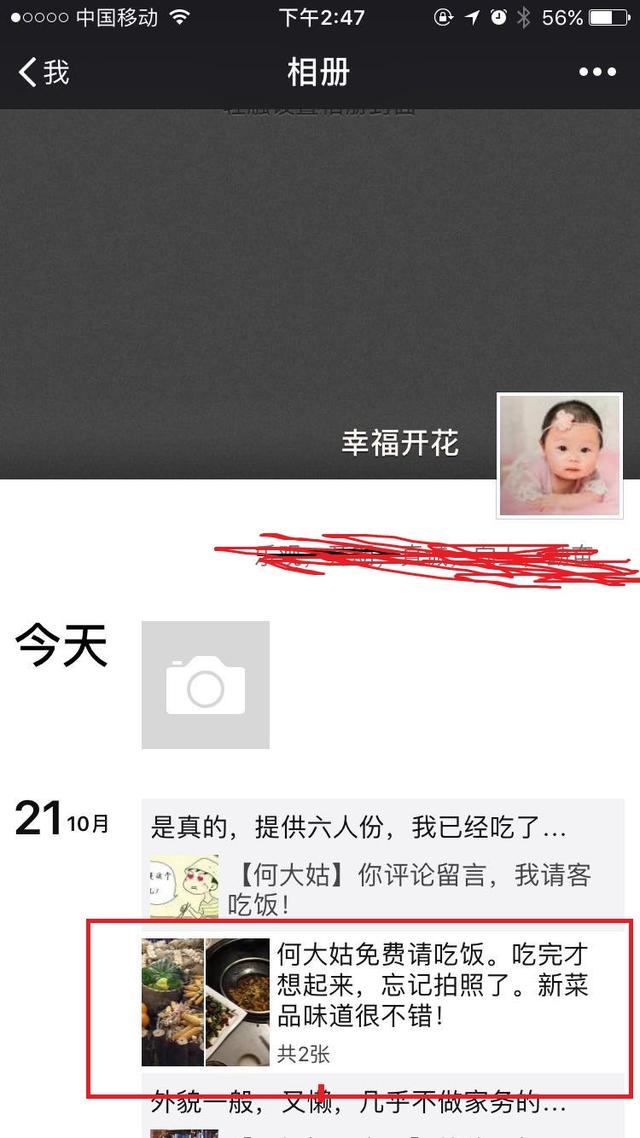
Task: Tap the baby profile avatar
Action: 552,455
